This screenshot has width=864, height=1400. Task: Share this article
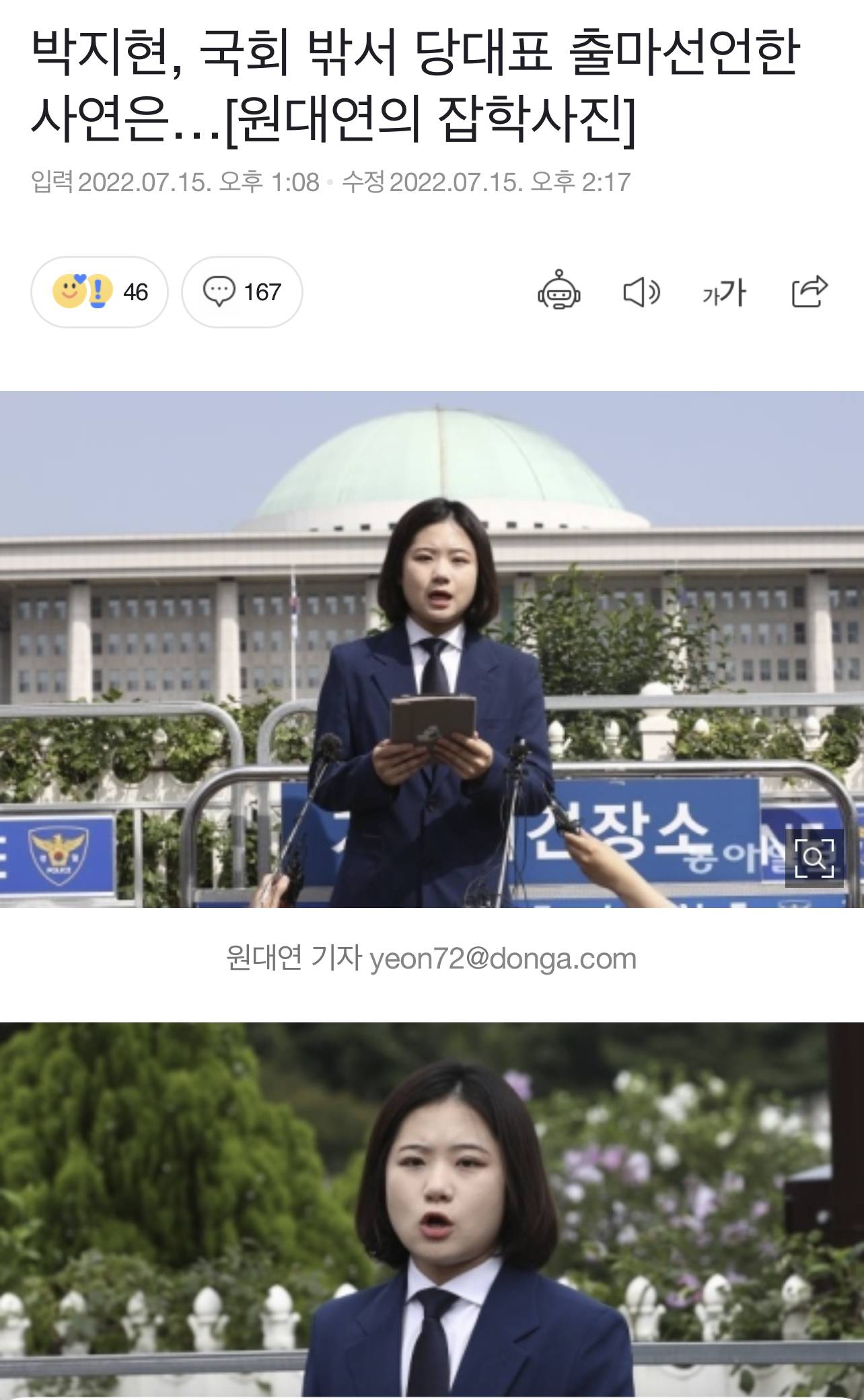pos(809,291)
